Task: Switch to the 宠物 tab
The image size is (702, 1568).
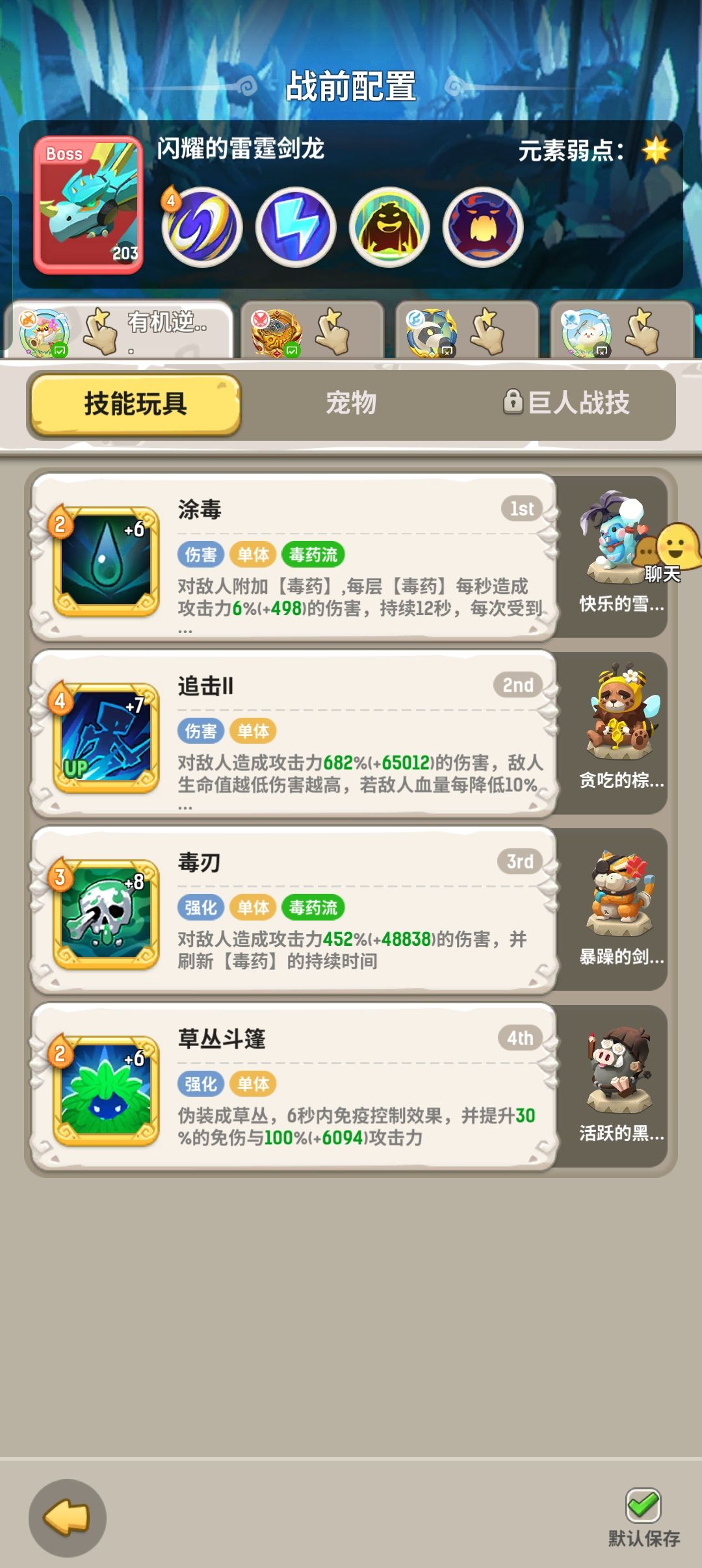Action: point(351,403)
